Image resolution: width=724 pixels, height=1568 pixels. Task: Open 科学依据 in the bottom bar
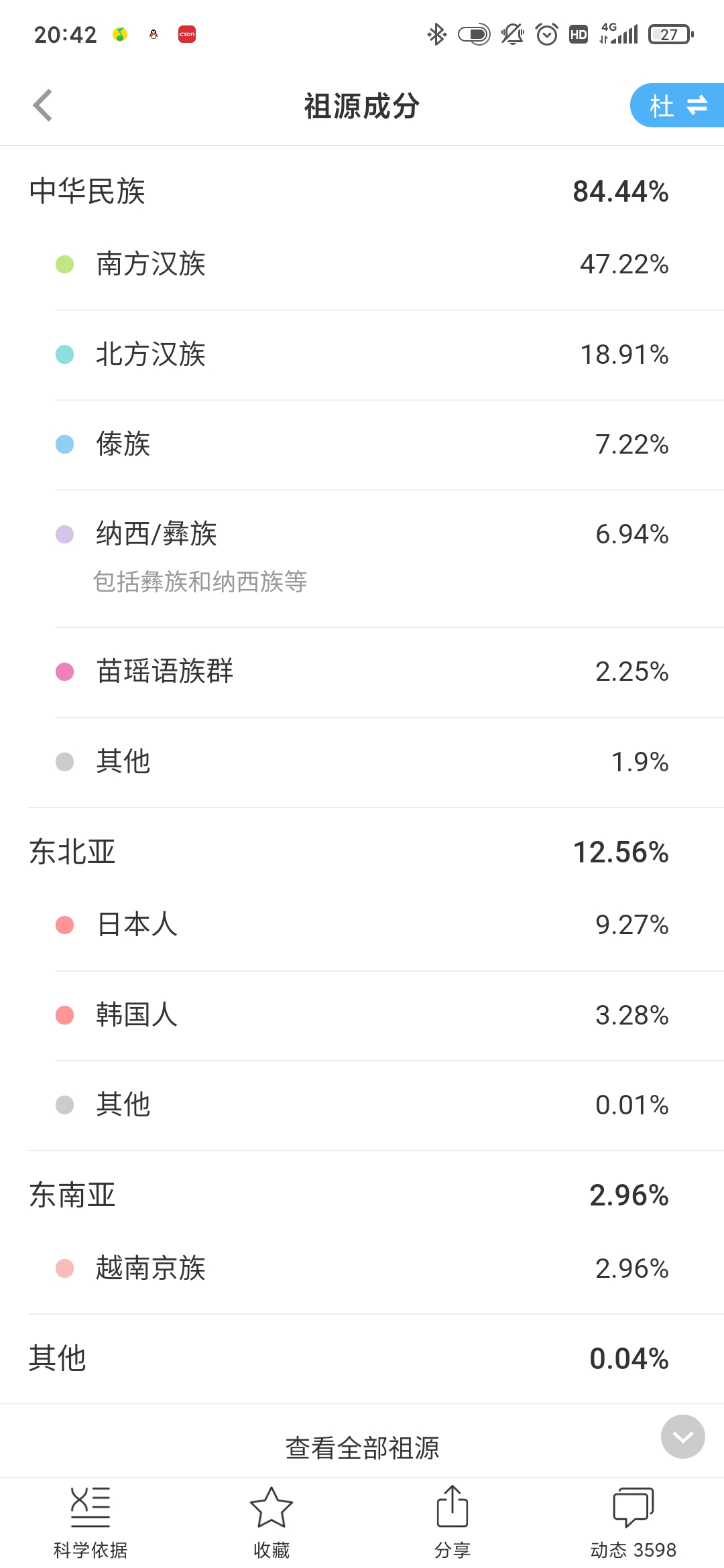90,1522
